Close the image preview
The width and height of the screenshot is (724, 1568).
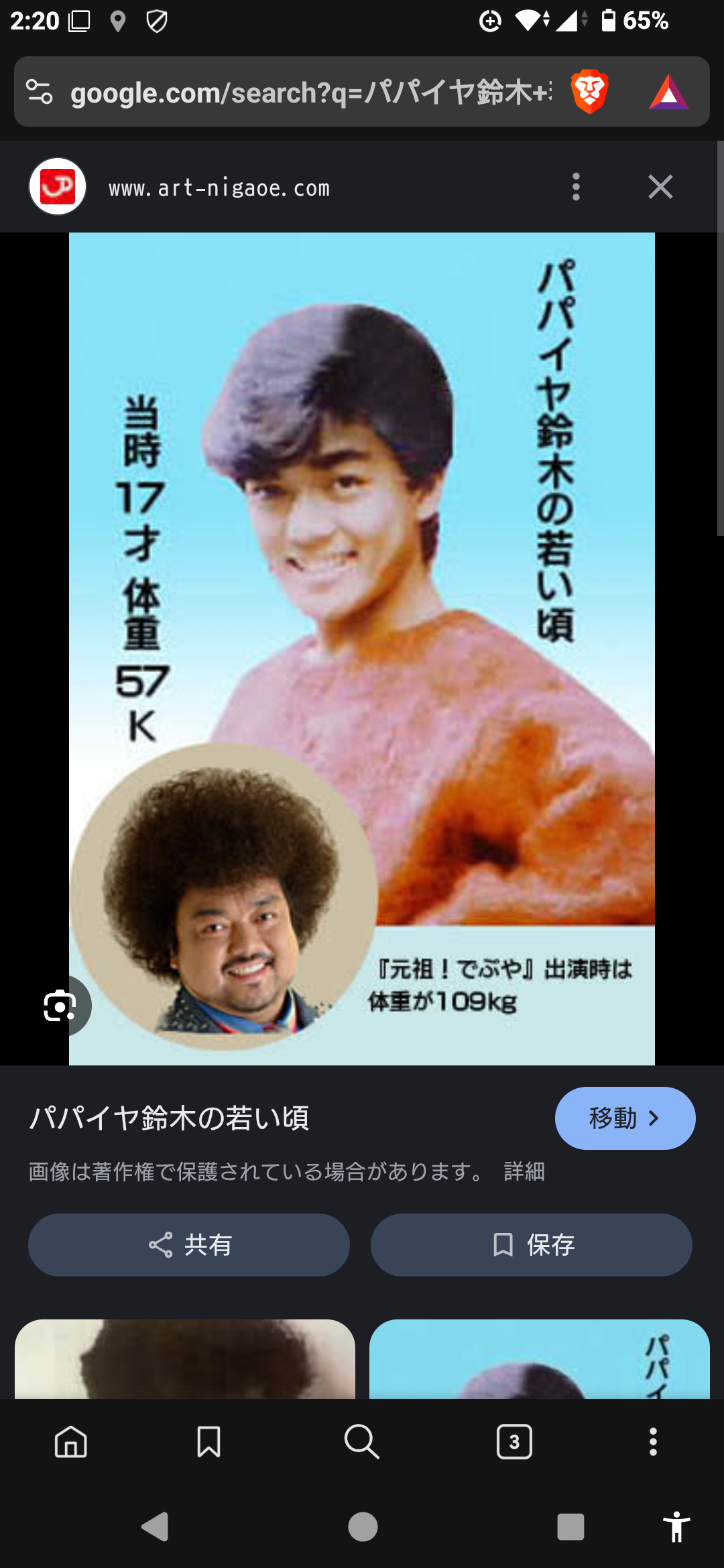pos(660,187)
